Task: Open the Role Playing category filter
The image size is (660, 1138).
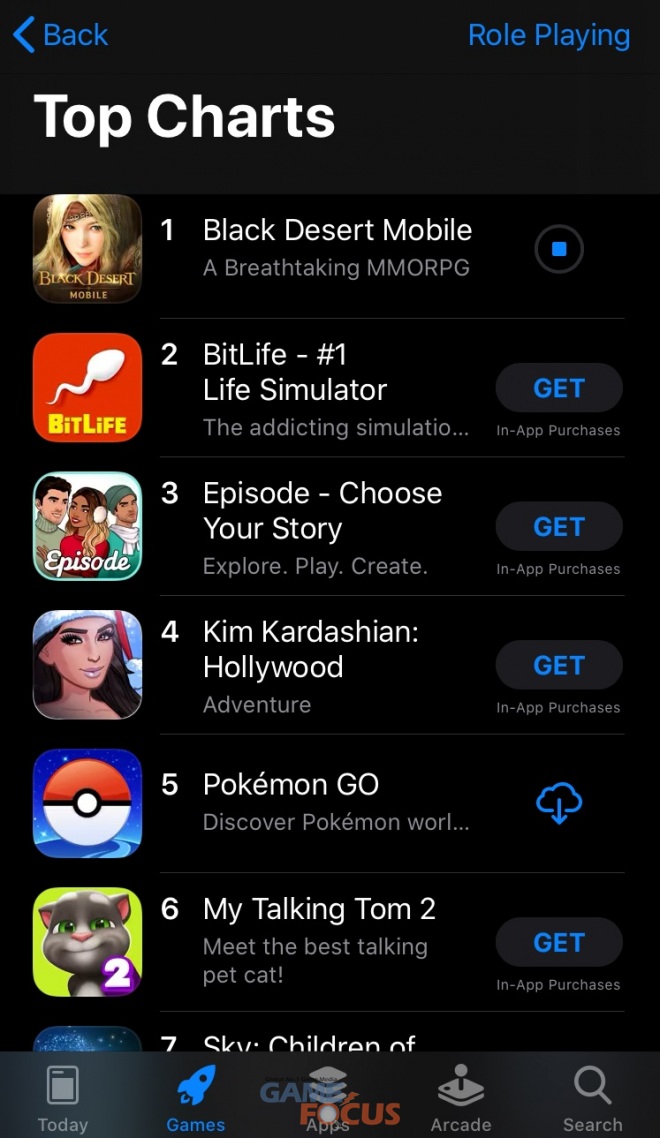Action: (x=548, y=35)
